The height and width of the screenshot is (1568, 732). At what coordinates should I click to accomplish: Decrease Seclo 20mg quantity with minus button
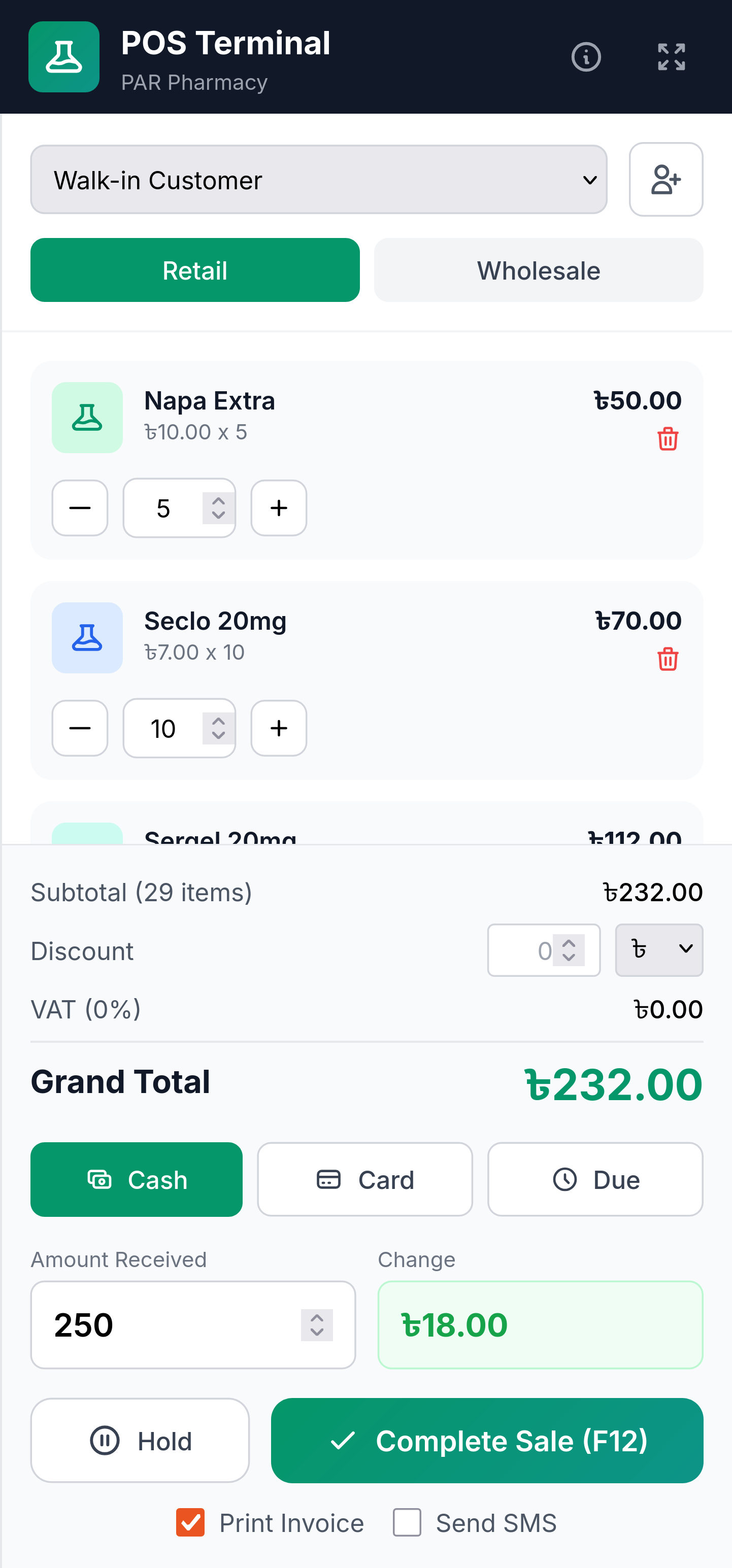79,728
